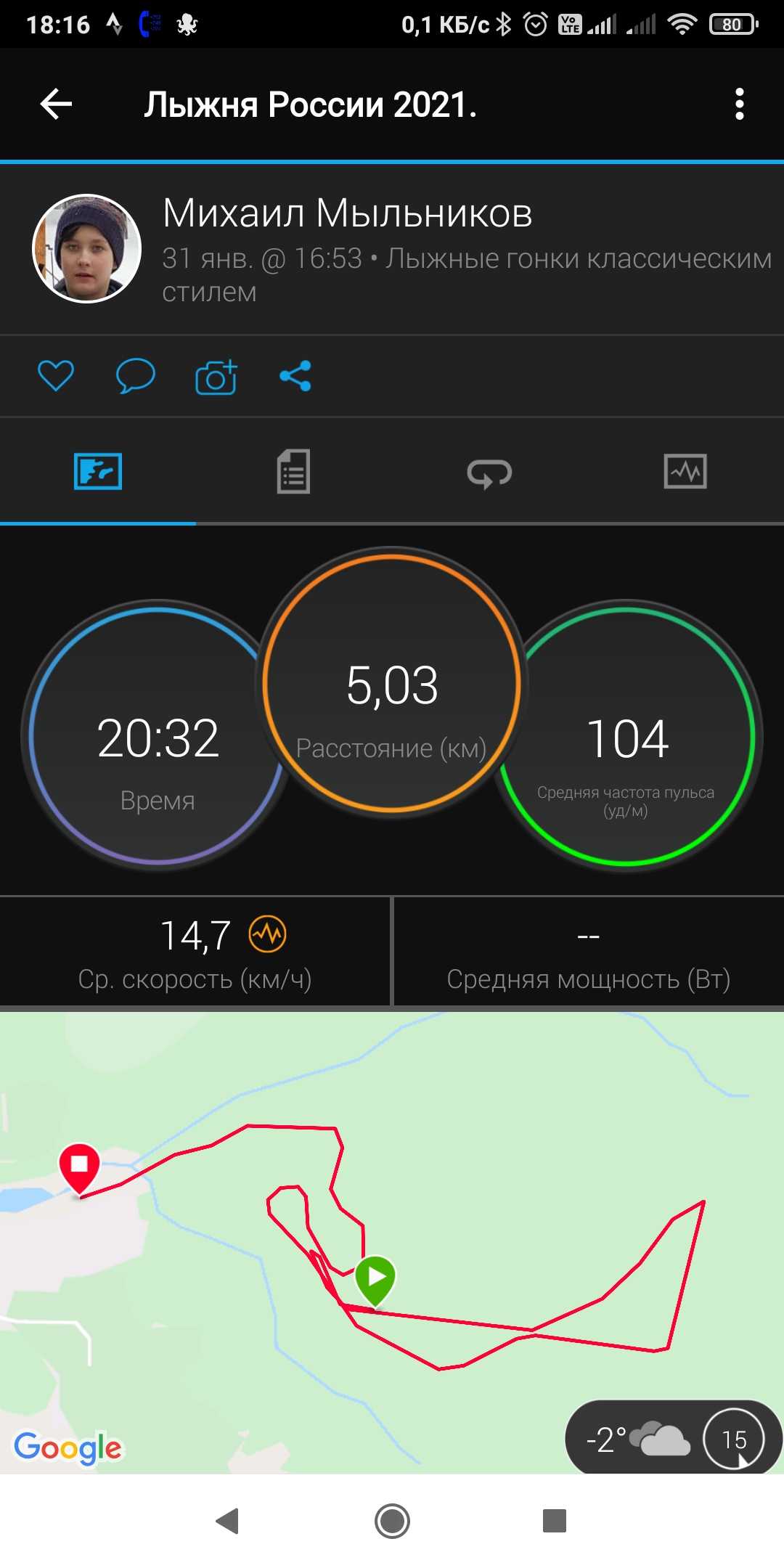Screen dimensions: 784x1568
Task: Go back using the arrow icon
Action: pos(56,104)
